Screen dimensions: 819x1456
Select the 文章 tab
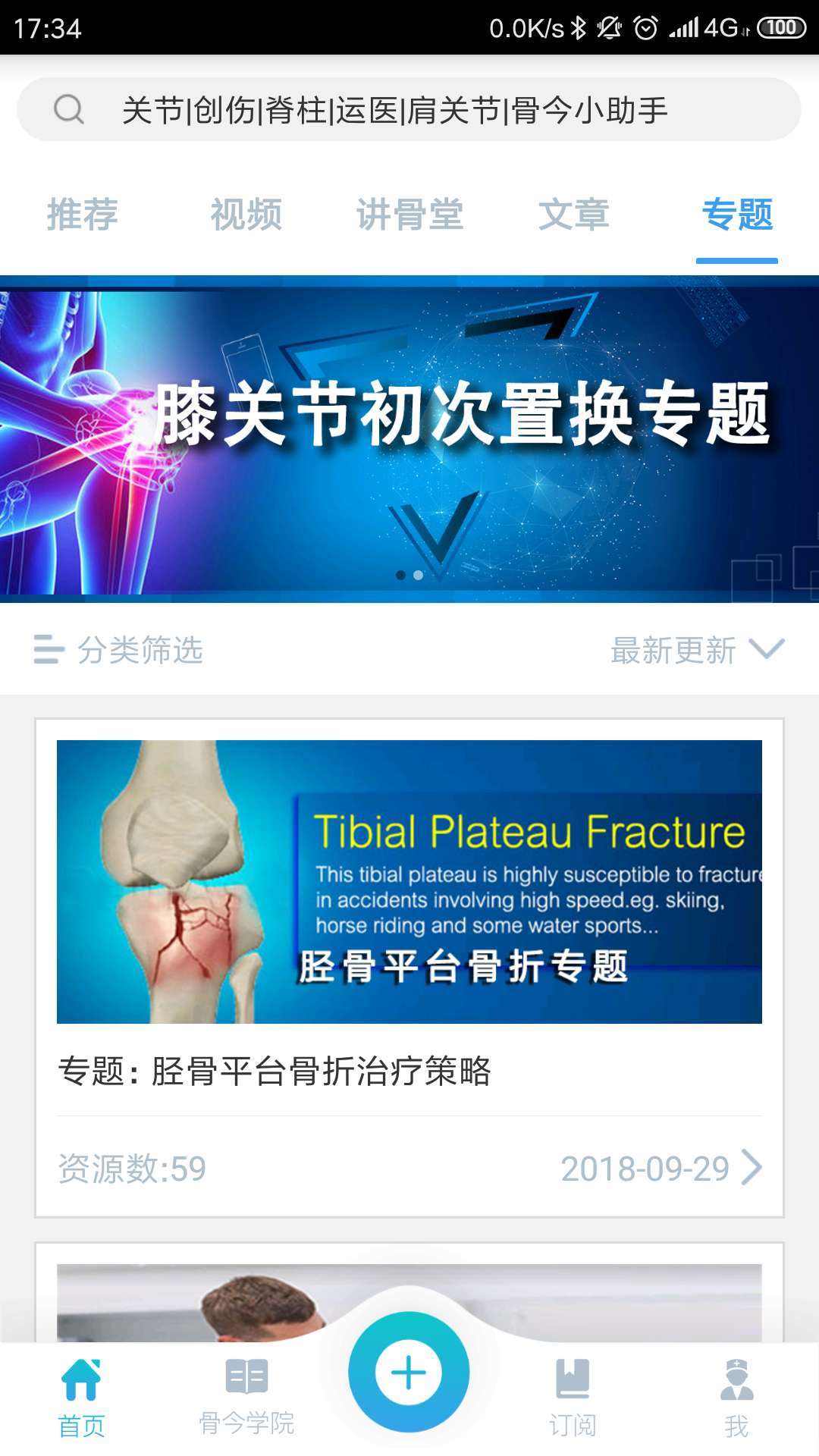pyautogui.click(x=573, y=215)
